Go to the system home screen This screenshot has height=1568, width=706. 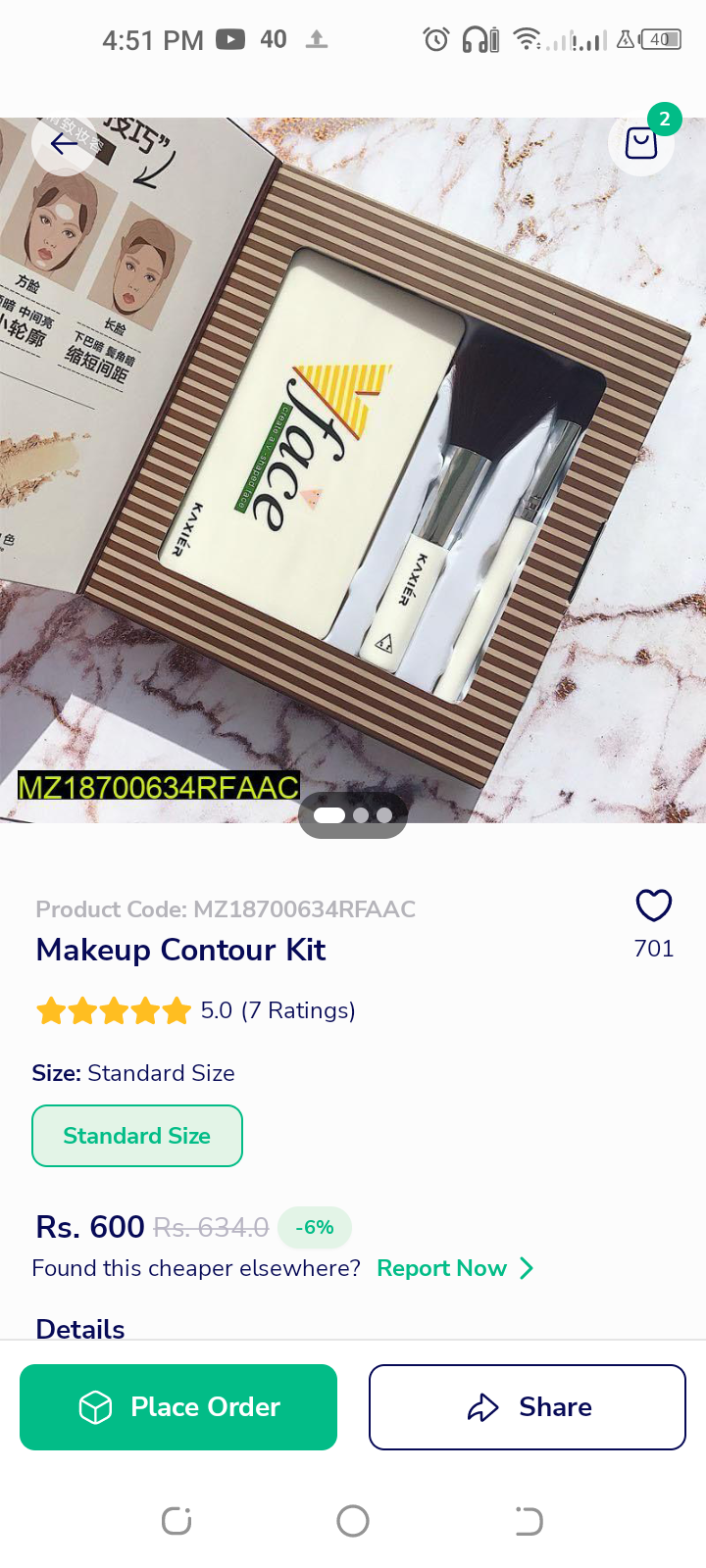pyautogui.click(x=353, y=1521)
